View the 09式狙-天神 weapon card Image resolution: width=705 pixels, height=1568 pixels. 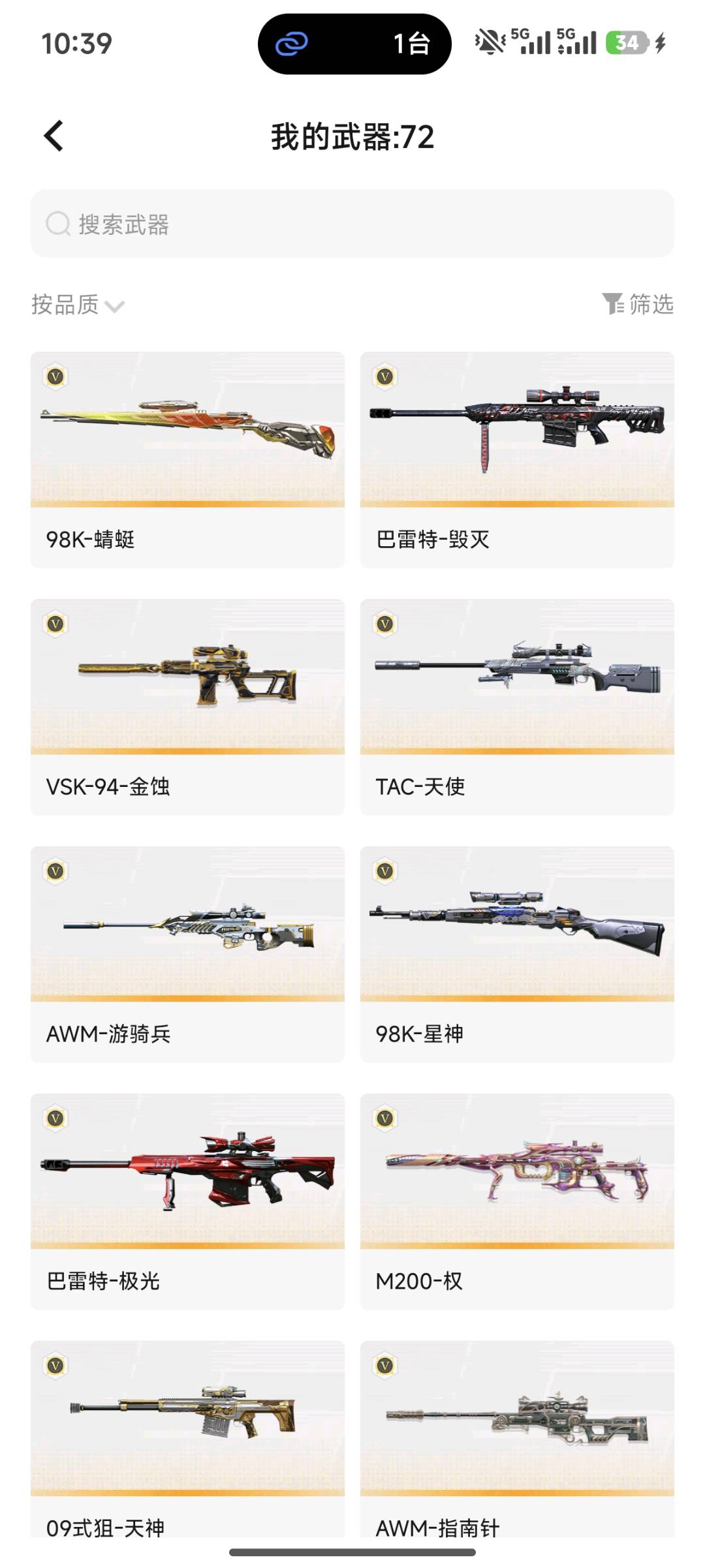pyautogui.click(x=187, y=1436)
